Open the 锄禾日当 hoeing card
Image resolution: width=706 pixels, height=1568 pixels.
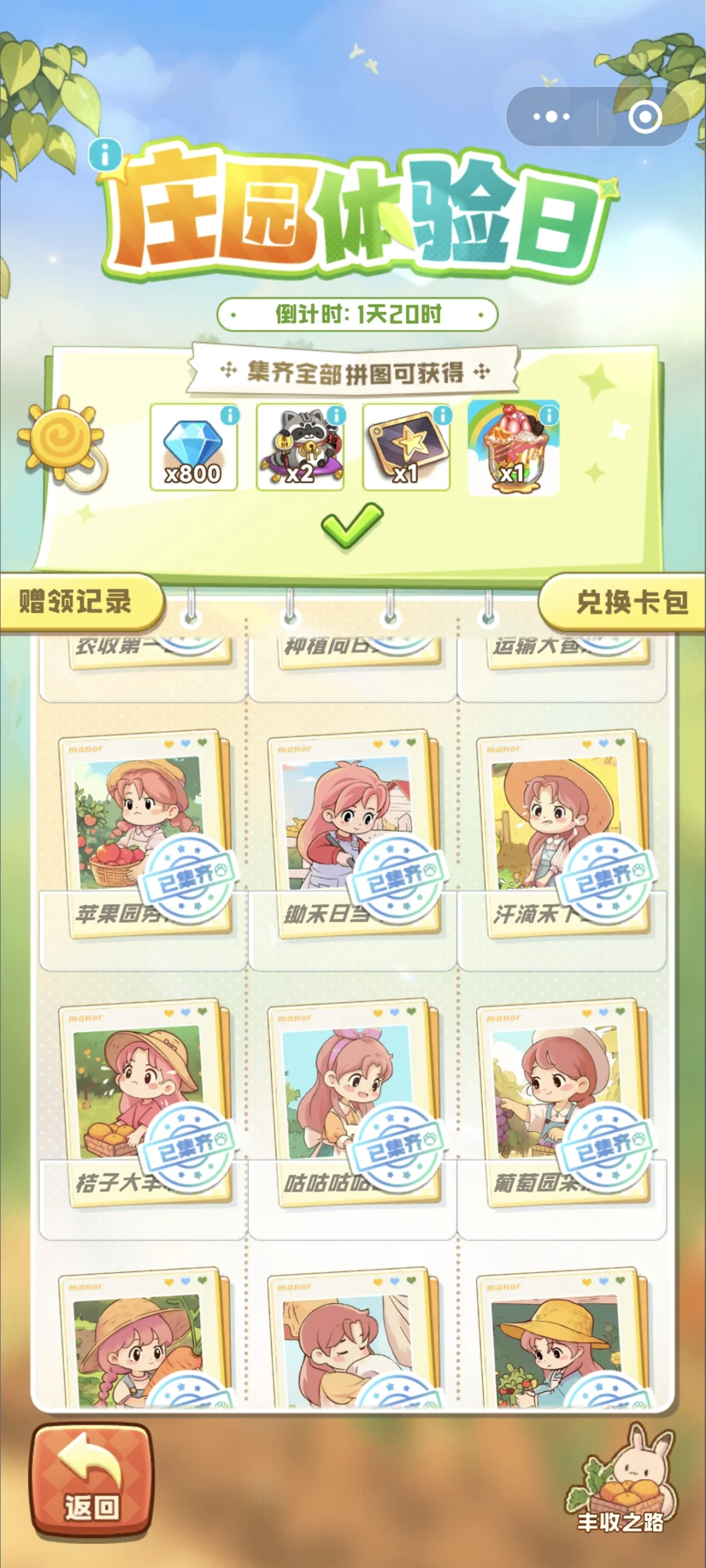click(354, 835)
